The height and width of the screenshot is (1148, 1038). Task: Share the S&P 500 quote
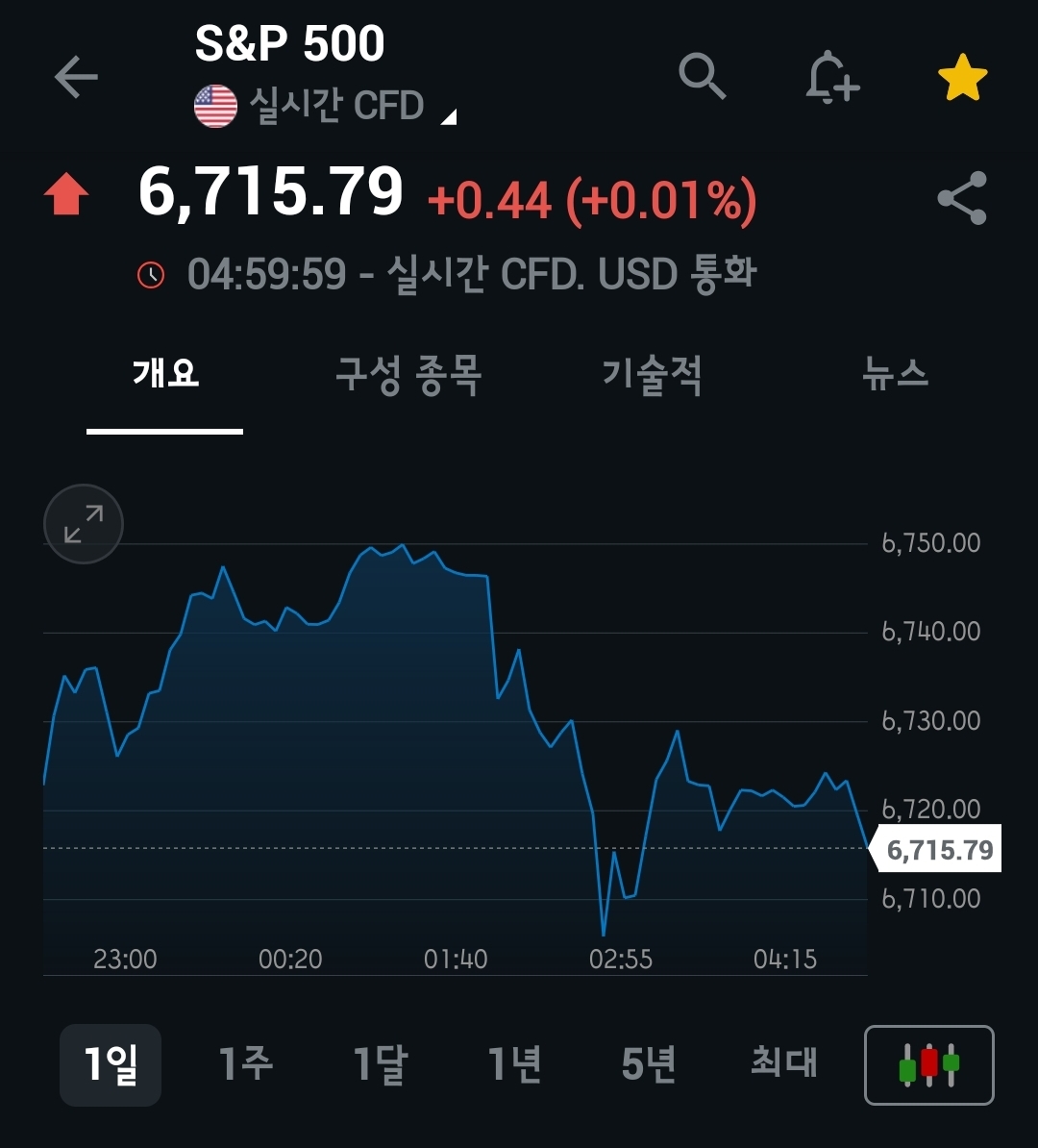(962, 198)
